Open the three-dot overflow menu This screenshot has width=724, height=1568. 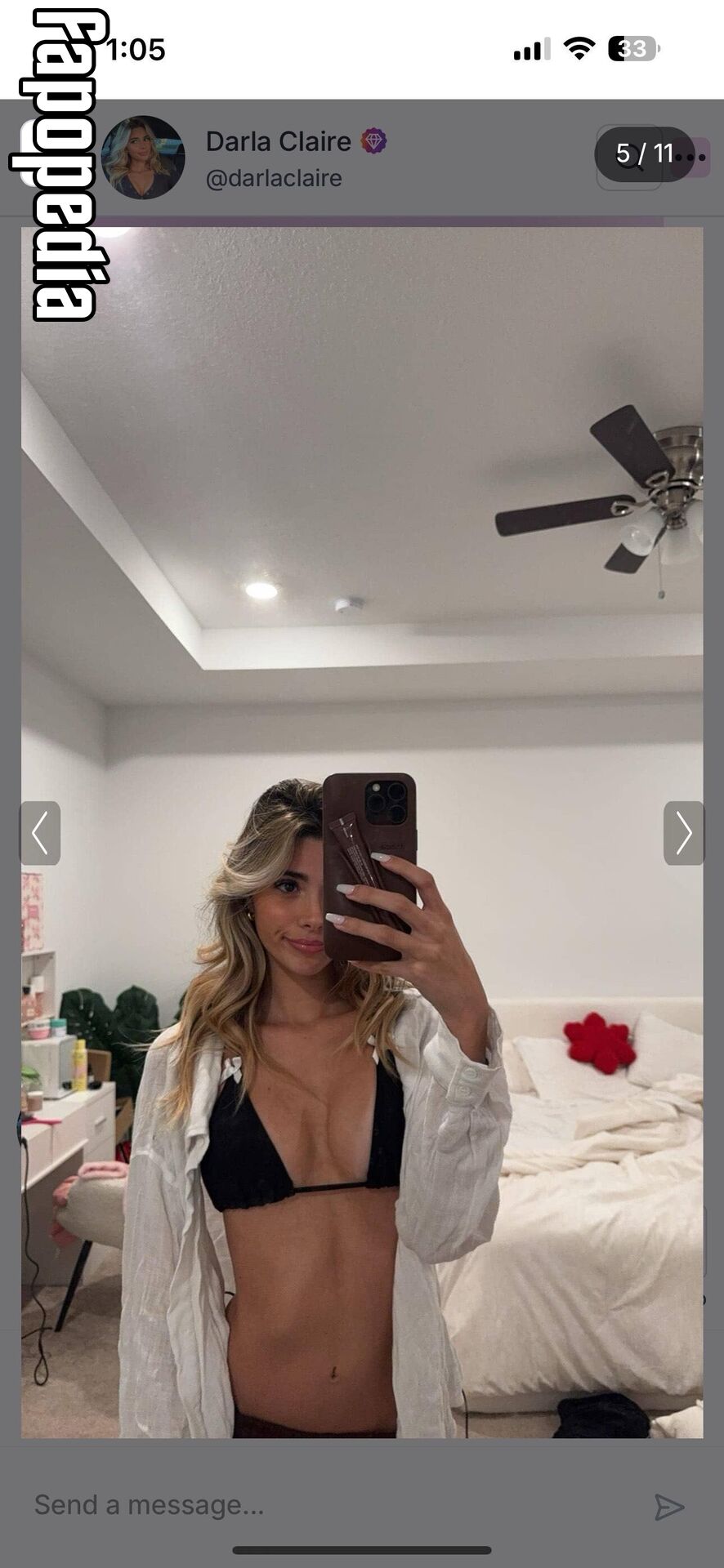pos(693,157)
